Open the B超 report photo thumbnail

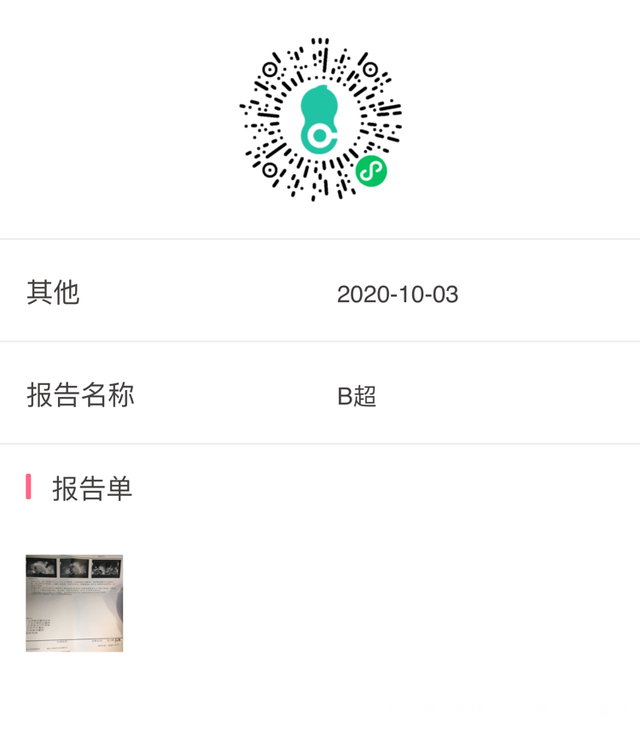pyautogui.click(x=74, y=603)
